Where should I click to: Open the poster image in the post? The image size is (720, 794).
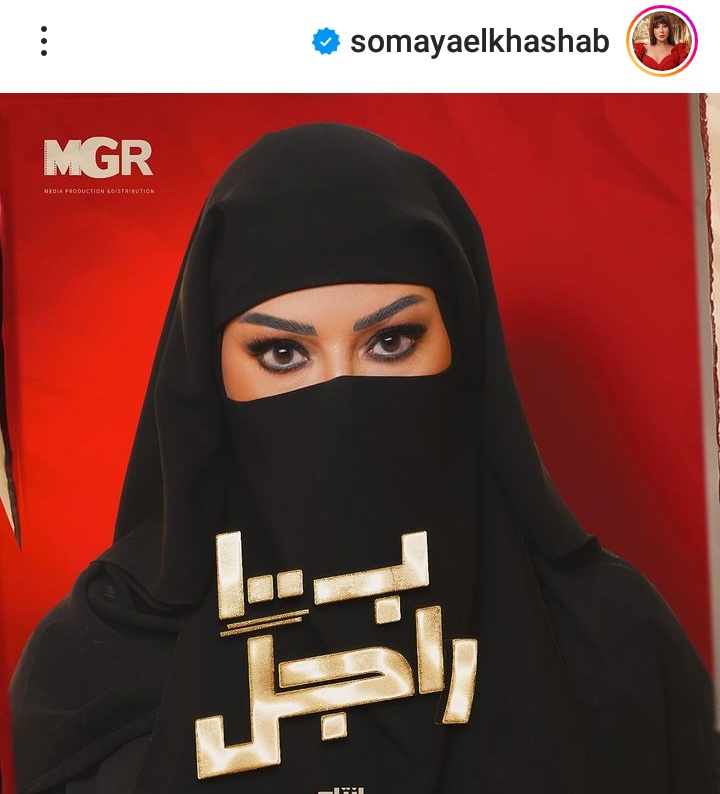(x=360, y=440)
